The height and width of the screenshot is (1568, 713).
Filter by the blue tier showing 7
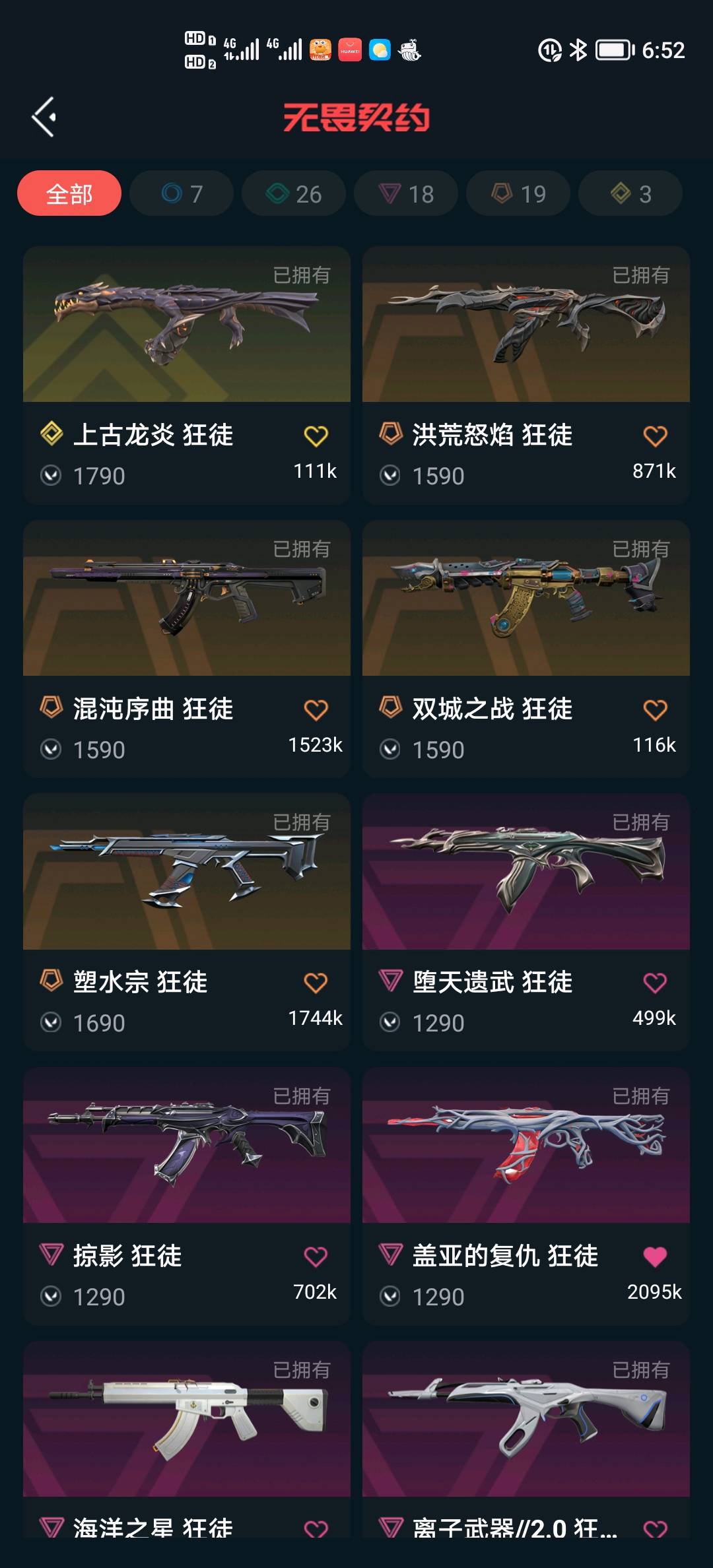point(182,193)
